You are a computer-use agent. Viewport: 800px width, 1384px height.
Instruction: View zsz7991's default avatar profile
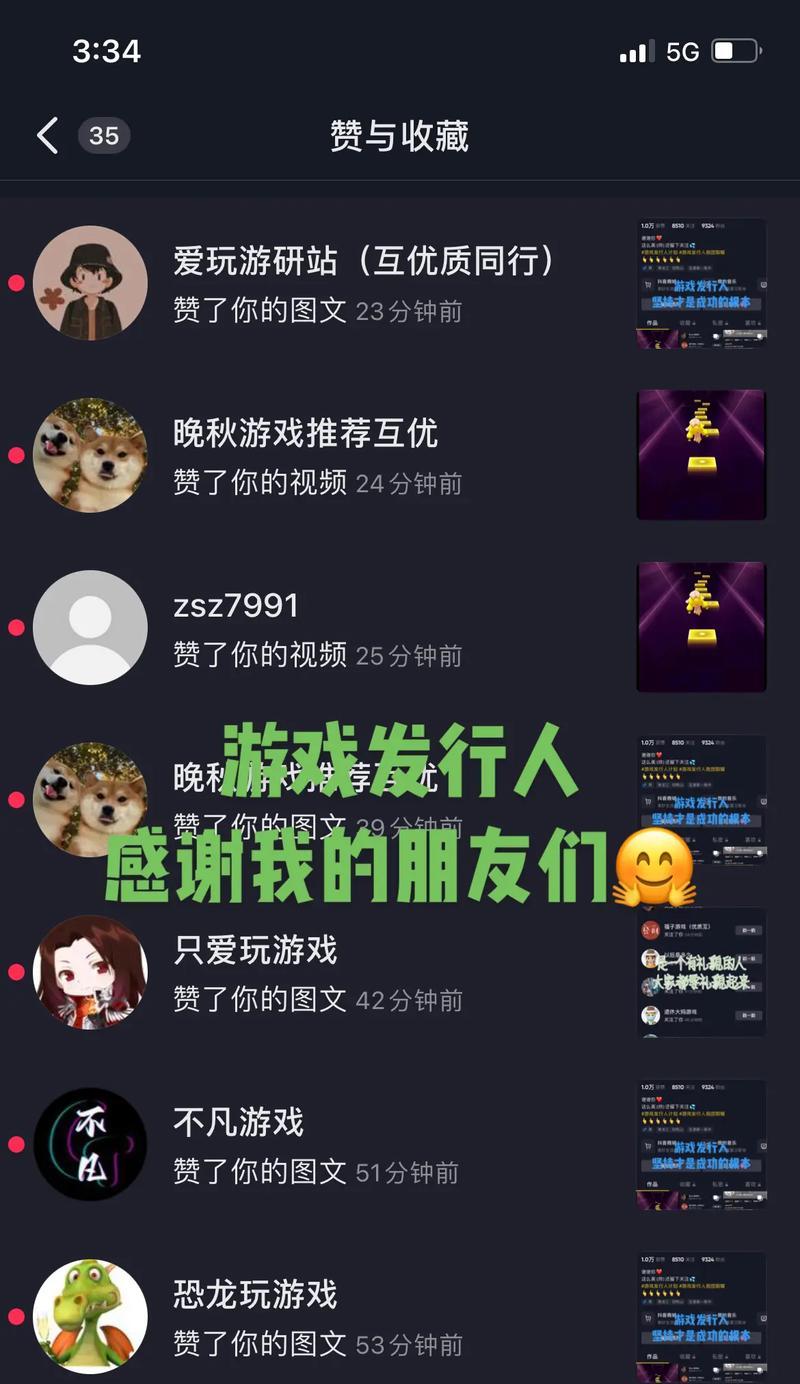point(90,627)
